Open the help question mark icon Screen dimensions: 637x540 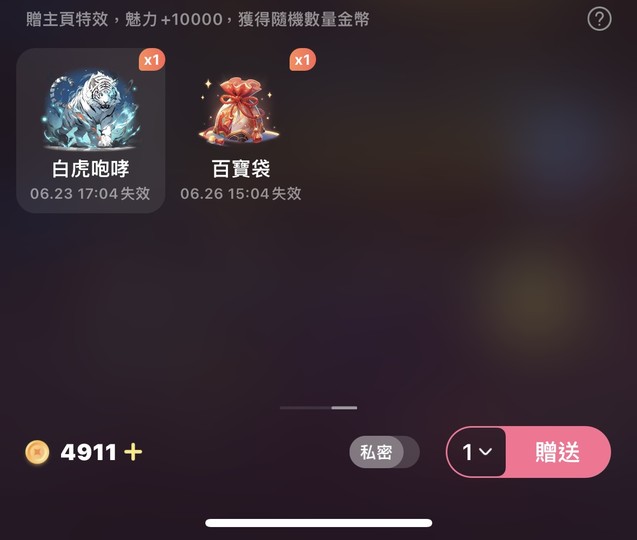point(599,19)
